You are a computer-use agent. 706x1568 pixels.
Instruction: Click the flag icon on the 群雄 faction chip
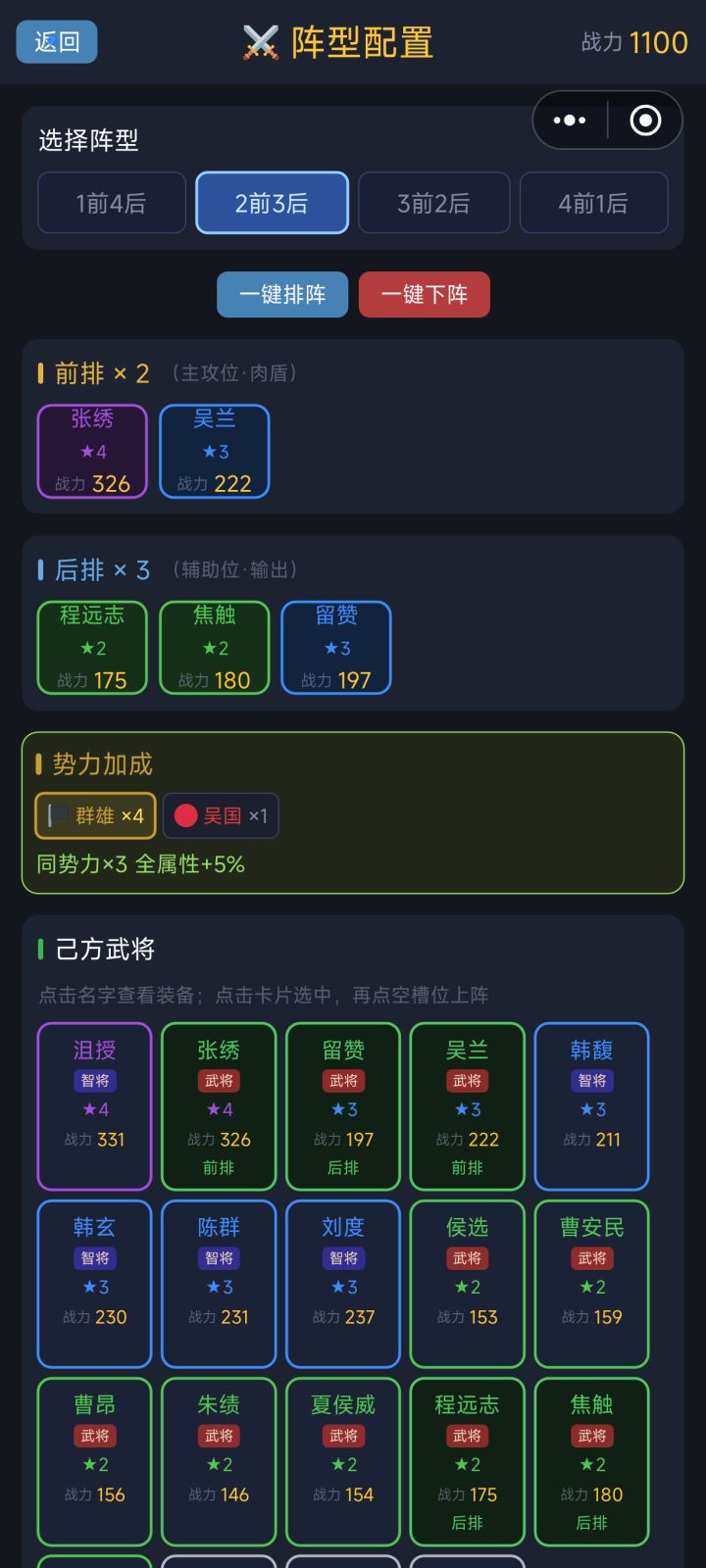(63, 814)
